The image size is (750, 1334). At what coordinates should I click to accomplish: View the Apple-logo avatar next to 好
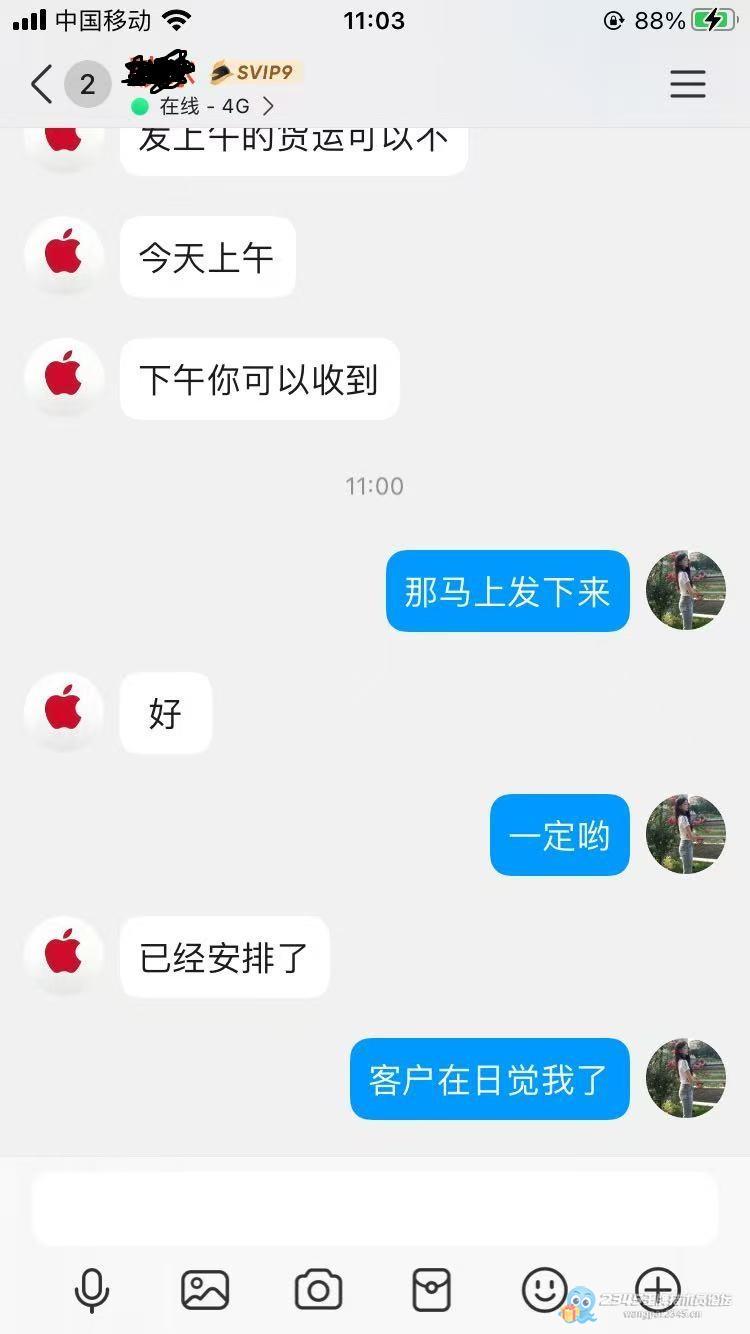click(64, 712)
